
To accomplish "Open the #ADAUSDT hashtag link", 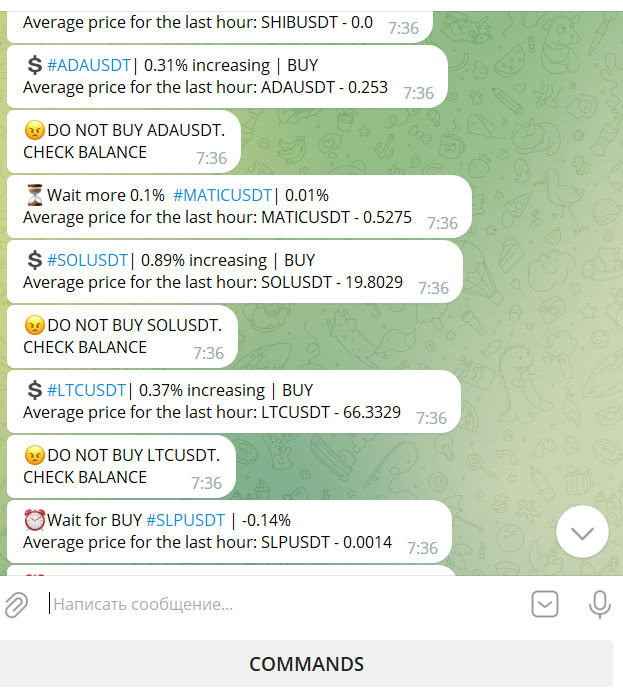I will [89, 65].
